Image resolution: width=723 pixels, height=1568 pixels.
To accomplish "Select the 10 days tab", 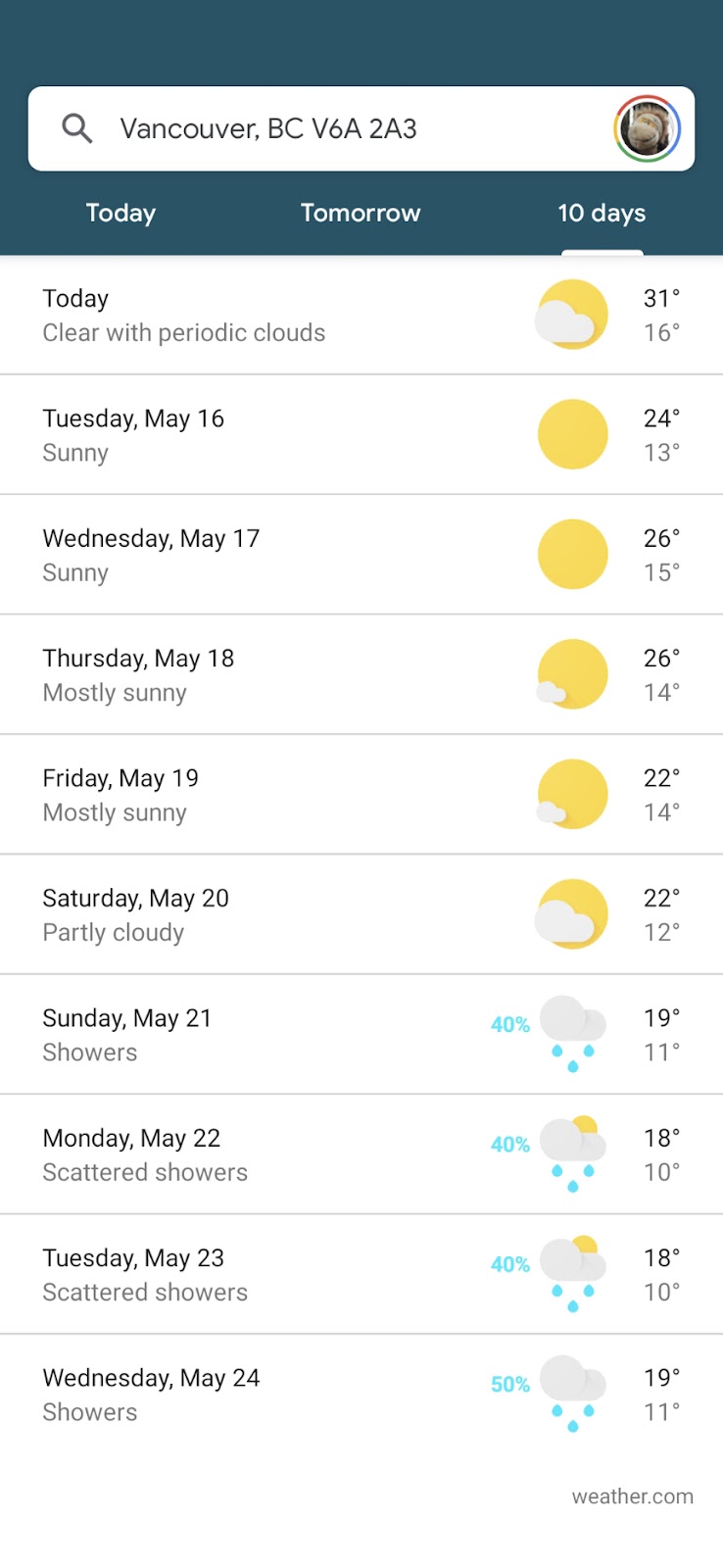I will click(602, 213).
